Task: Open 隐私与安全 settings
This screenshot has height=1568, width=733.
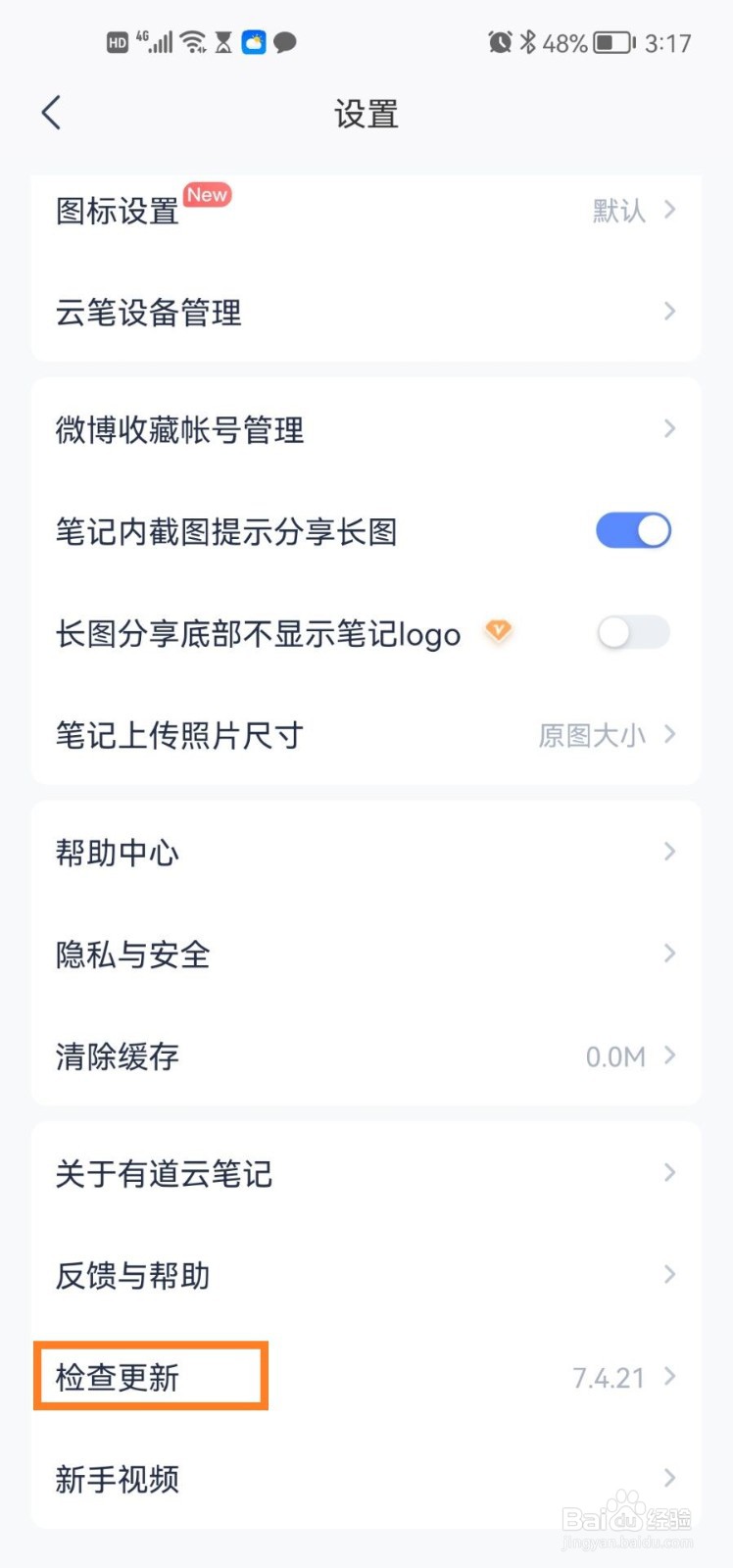Action: [365, 955]
